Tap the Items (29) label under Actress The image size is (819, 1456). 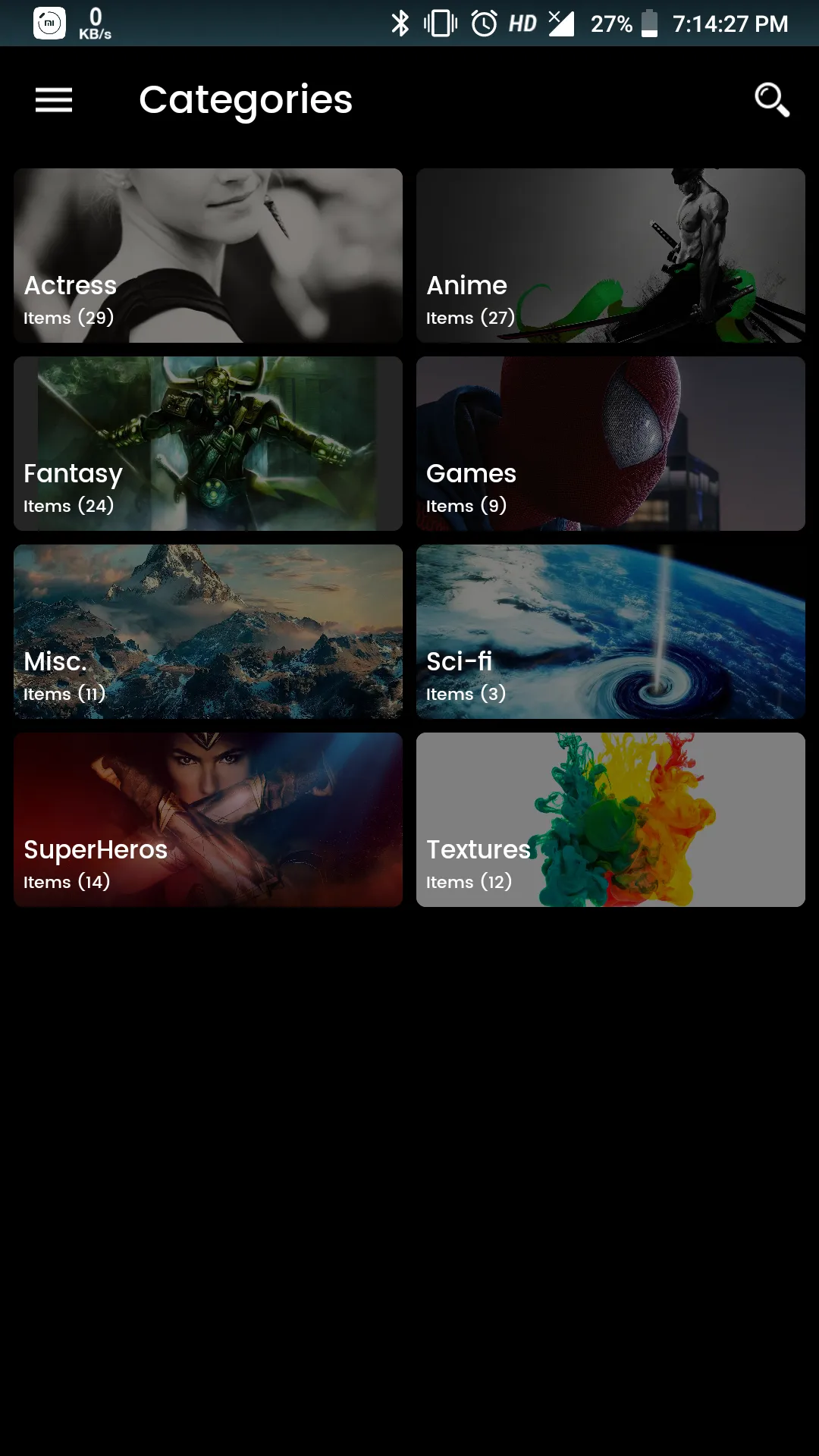coord(68,318)
